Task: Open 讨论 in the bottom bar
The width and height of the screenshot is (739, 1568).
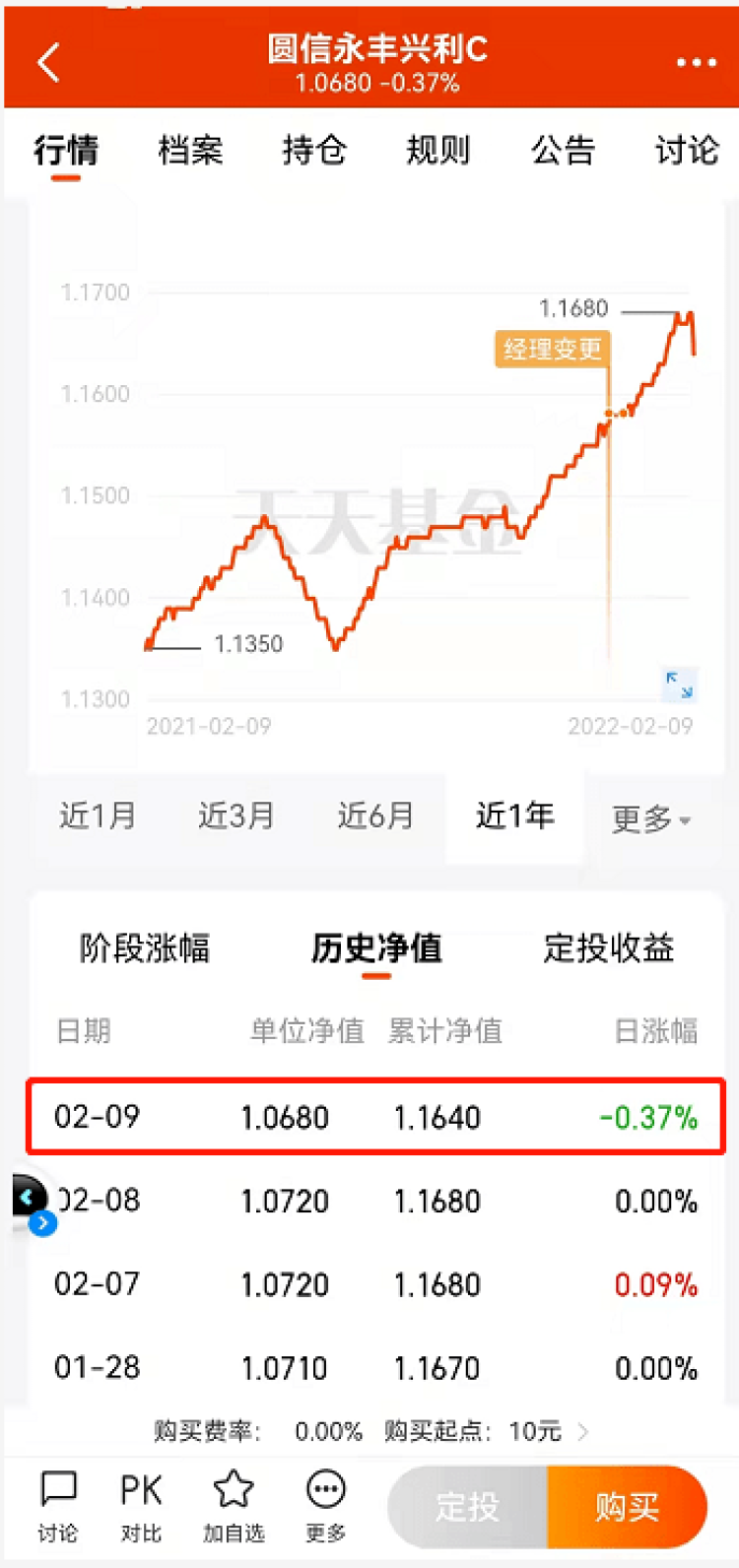Action: pyautogui.click(x=58, y=1506)
